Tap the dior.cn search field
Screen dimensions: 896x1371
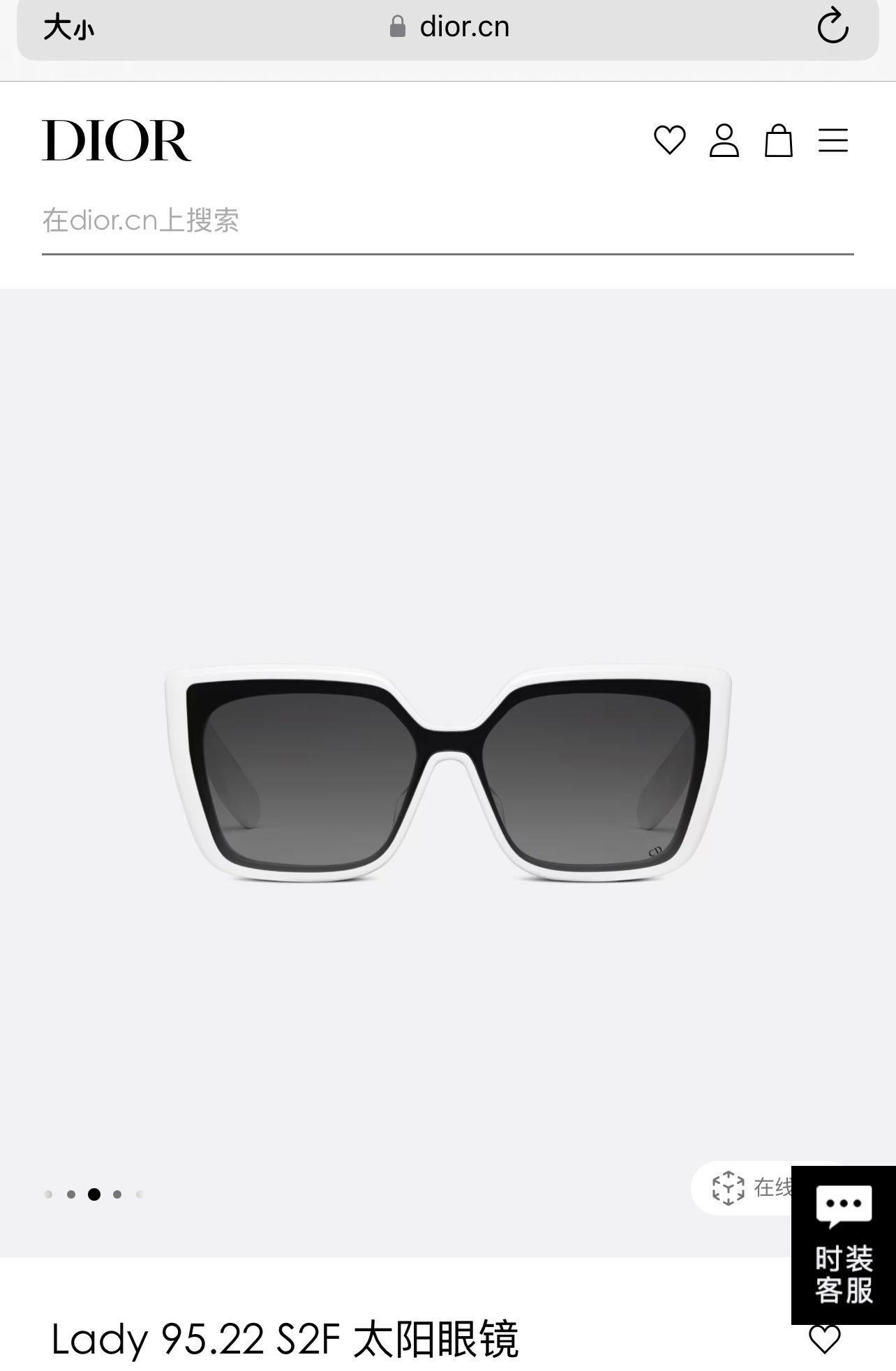pyautogui.click(x=447, y=220)
